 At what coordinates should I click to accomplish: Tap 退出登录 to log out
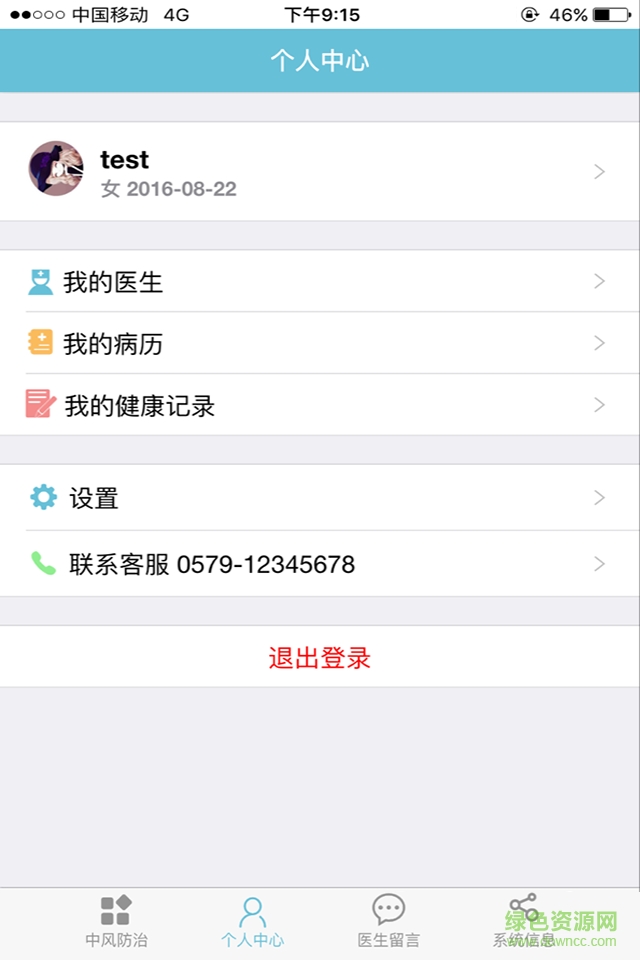pos(320,658)
